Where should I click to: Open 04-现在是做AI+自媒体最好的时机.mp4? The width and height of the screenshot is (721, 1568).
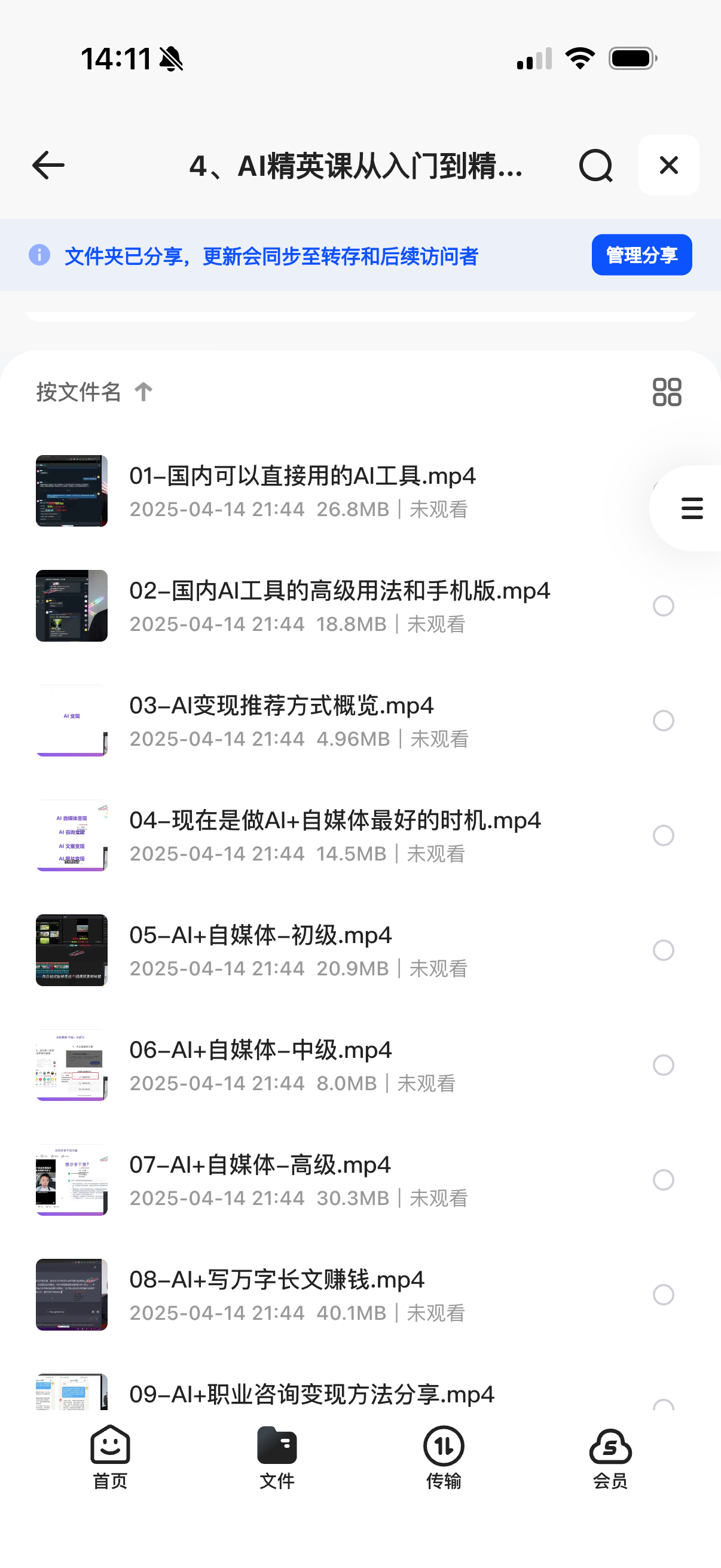tap(335, 820)
